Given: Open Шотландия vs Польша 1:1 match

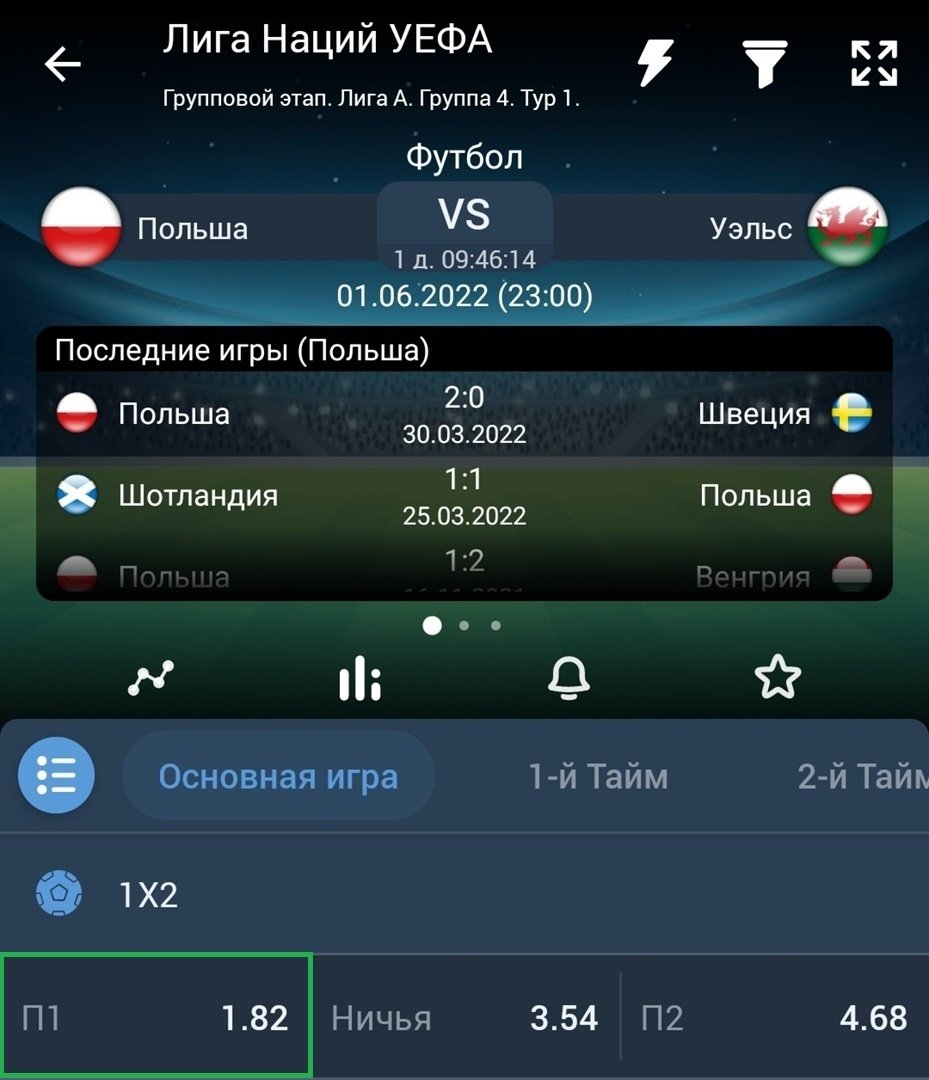Looking at the screenshot, I should (x=464, y=496).
